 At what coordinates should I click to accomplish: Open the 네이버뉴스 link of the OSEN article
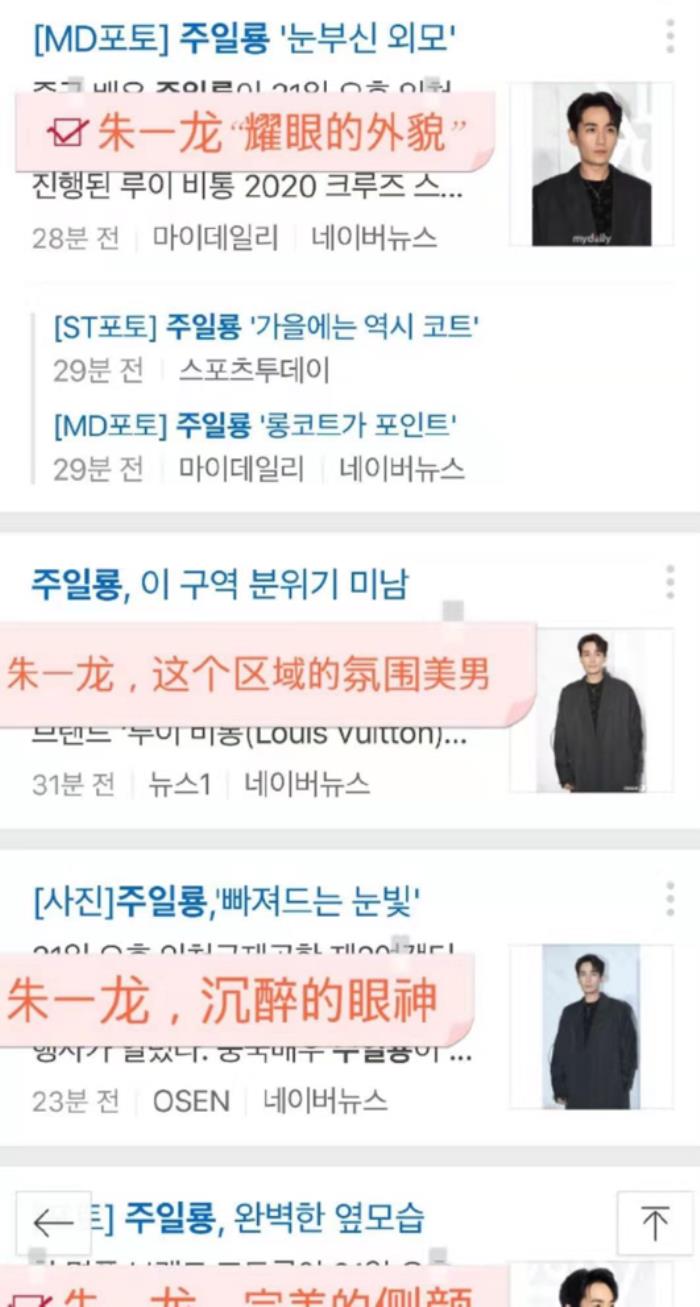(x=325, y=1101)
